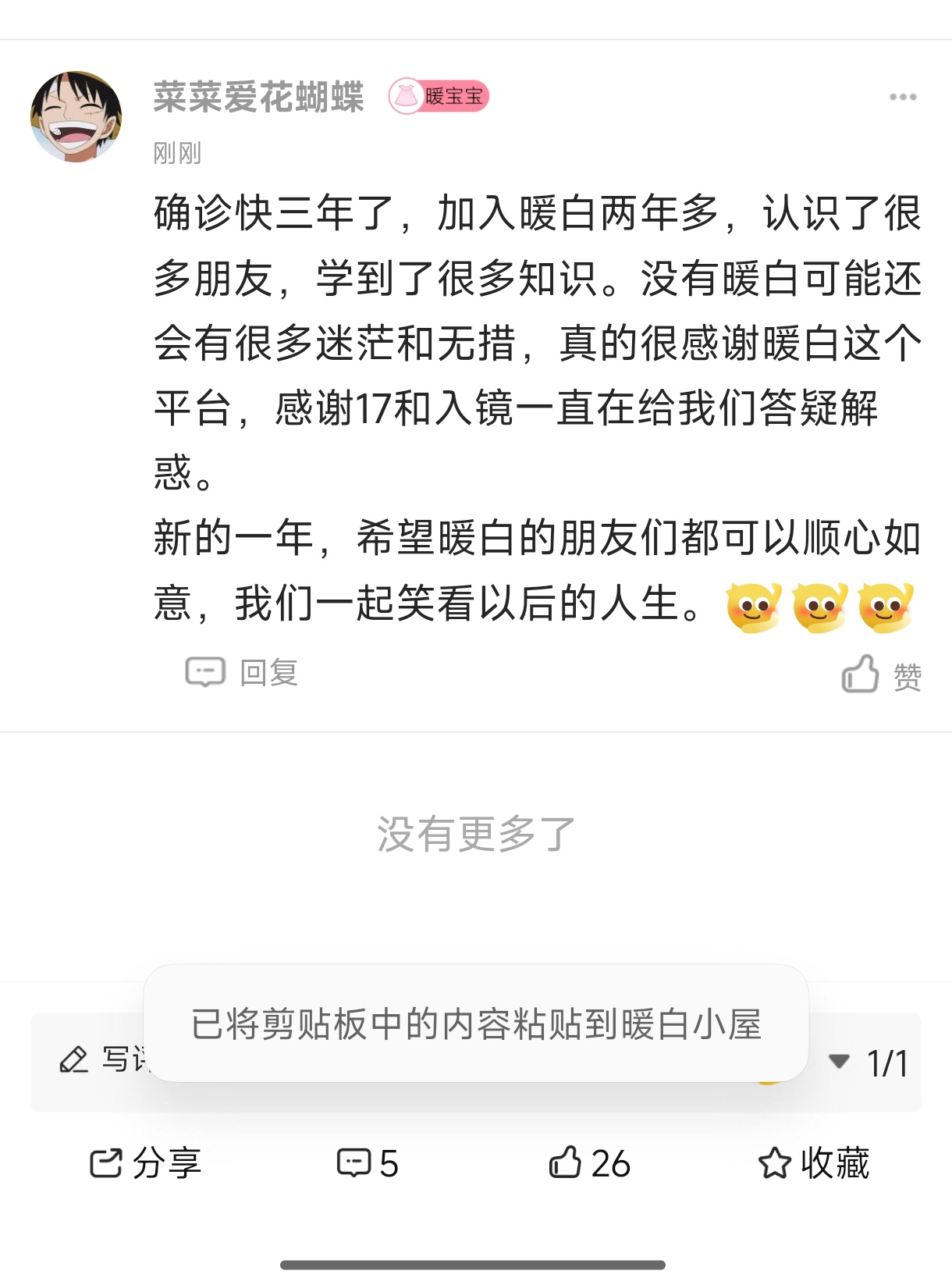The width and height of the screenshot is (952, 1285).
Task: Open the write comment field
Action: (101, 1060)
